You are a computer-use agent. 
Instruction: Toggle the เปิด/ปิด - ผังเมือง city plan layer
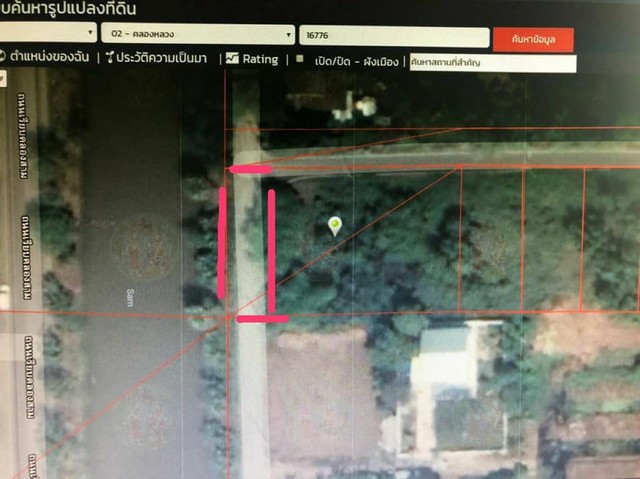pyautogui.click(x=350, y=60)
